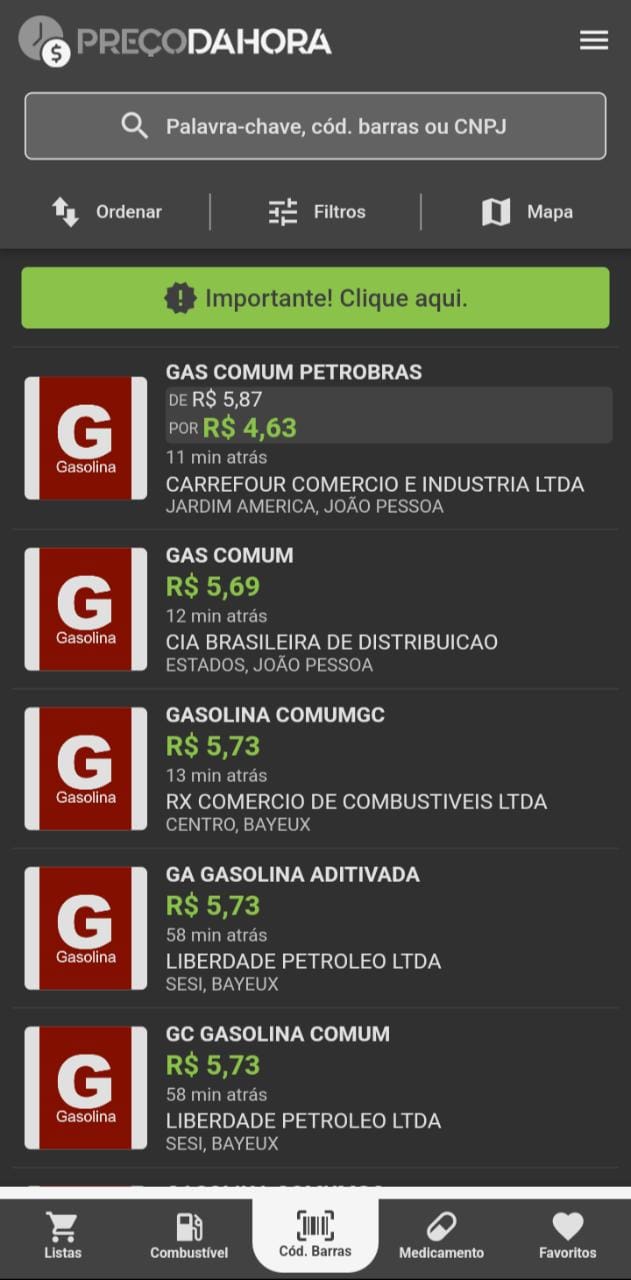Switch to the Medicamento tab
The height and width of the screenshot is (1280, 631).
click(441, 1236)
